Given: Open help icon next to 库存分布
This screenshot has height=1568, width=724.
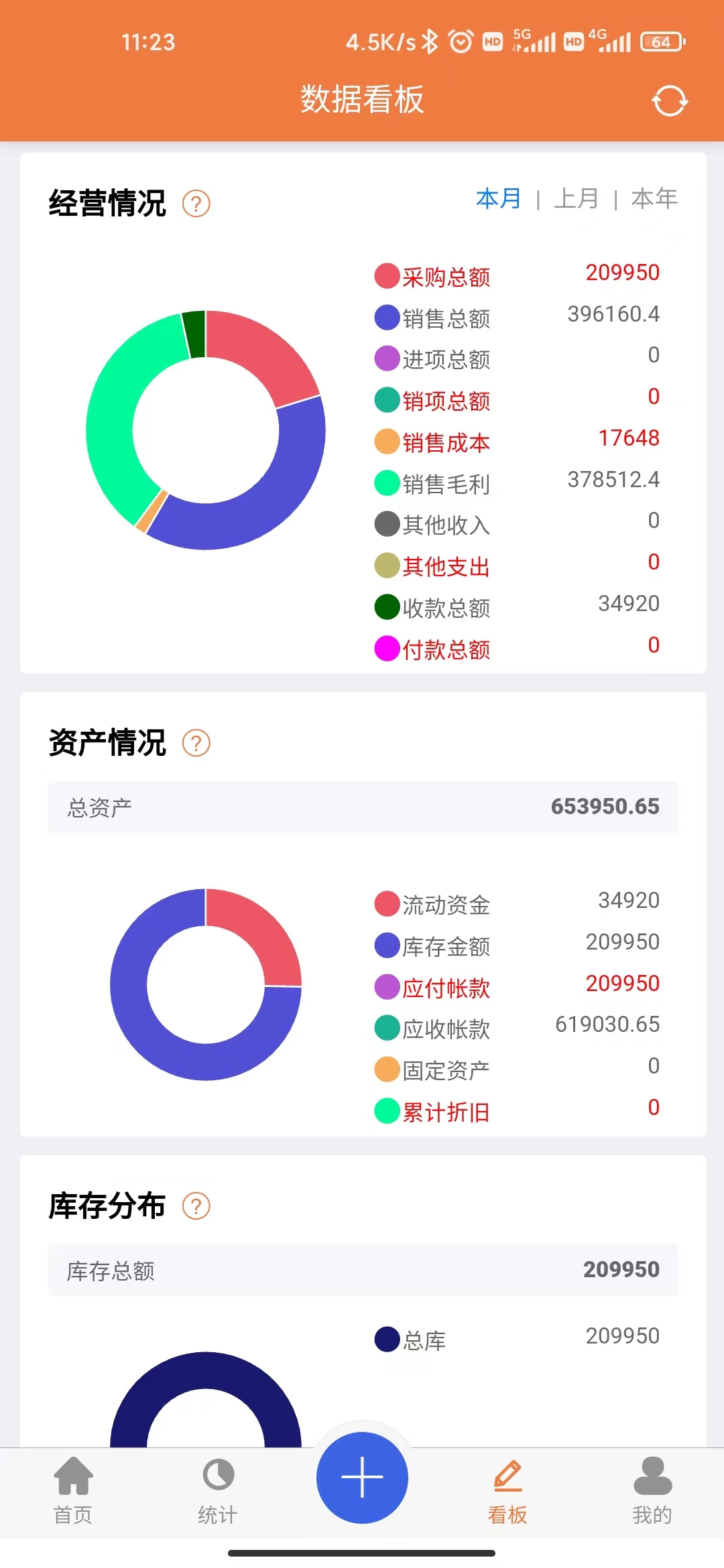Looking at the screenshot, I should point(196,1206).
